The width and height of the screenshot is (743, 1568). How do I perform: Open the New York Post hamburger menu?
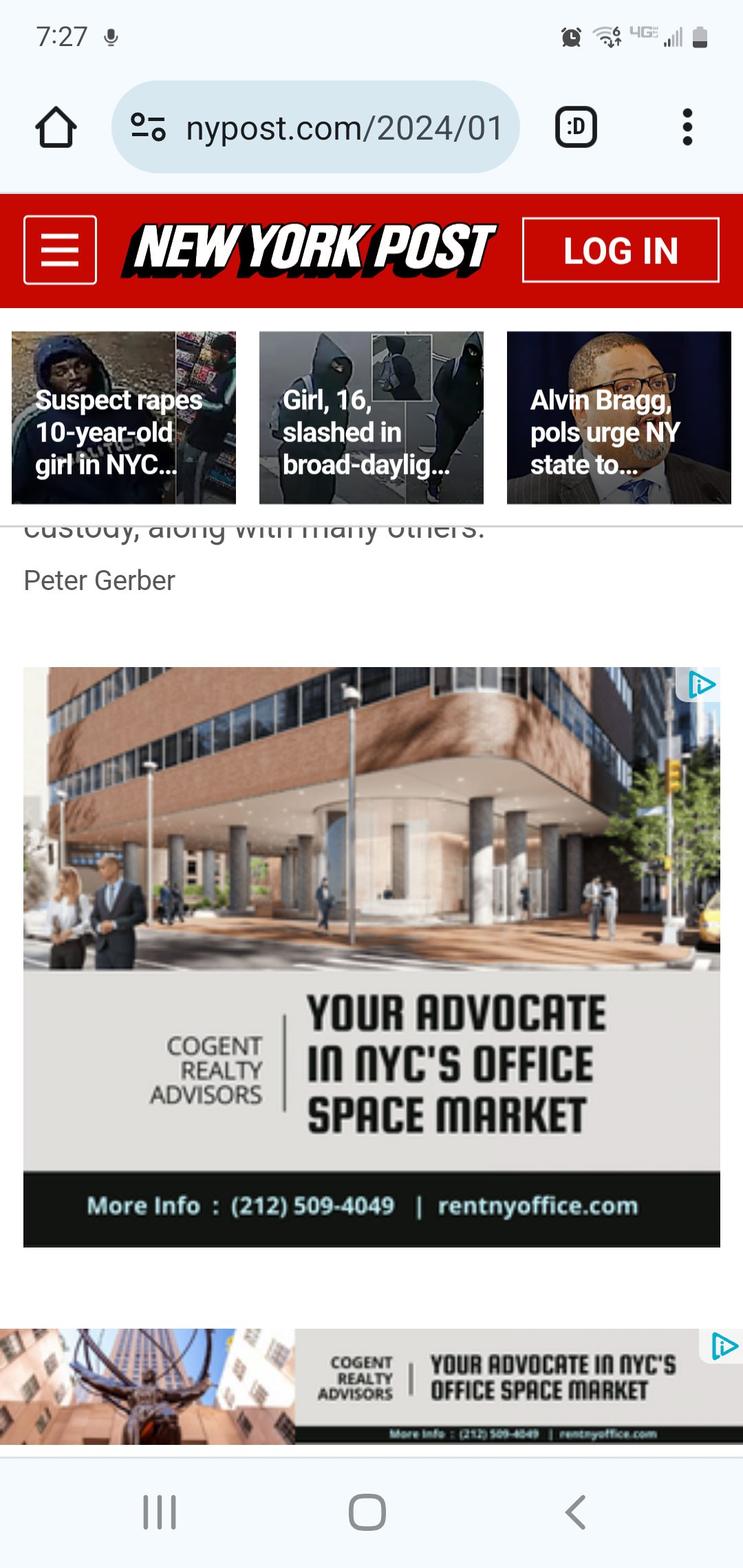tap(61, 250)
